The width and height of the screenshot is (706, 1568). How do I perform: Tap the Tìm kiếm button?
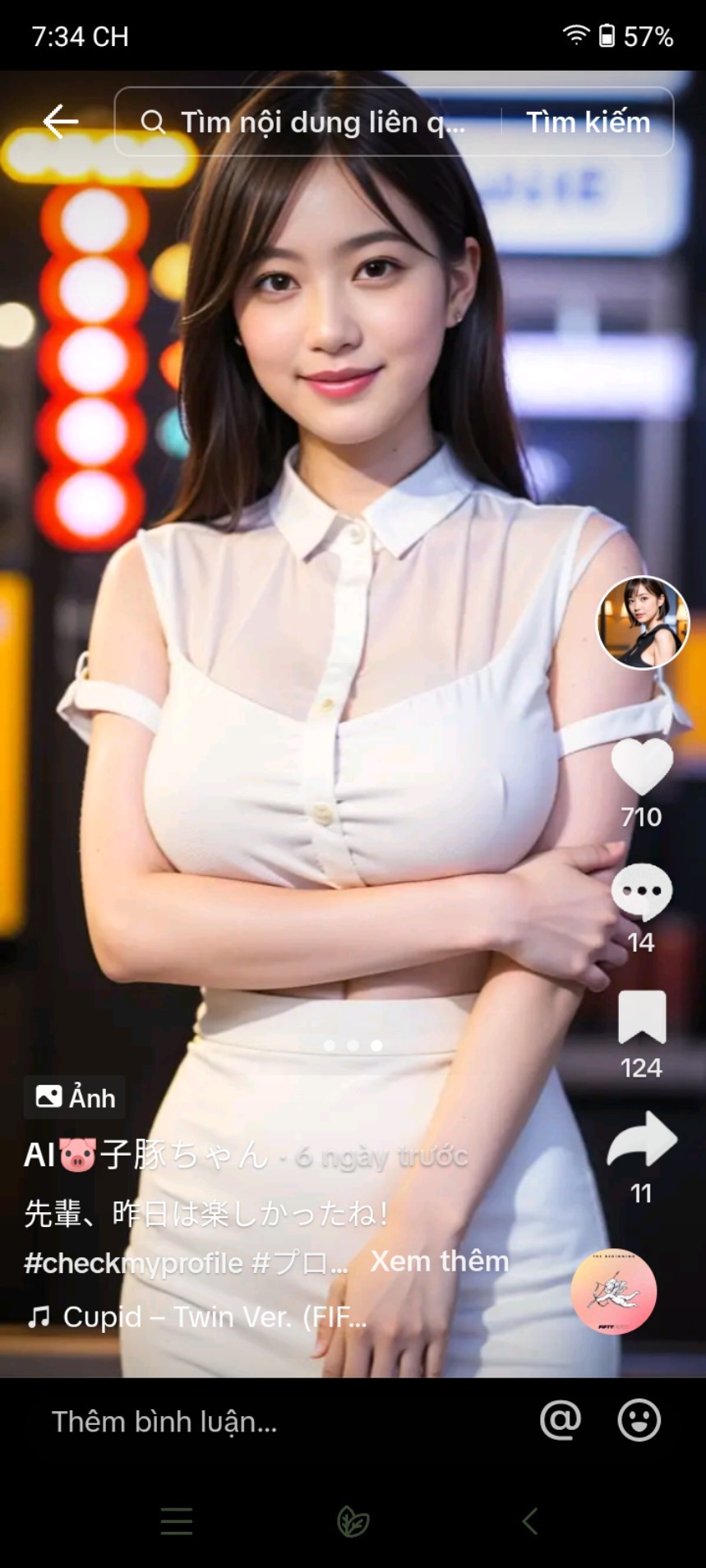click(x=588, y=122)
